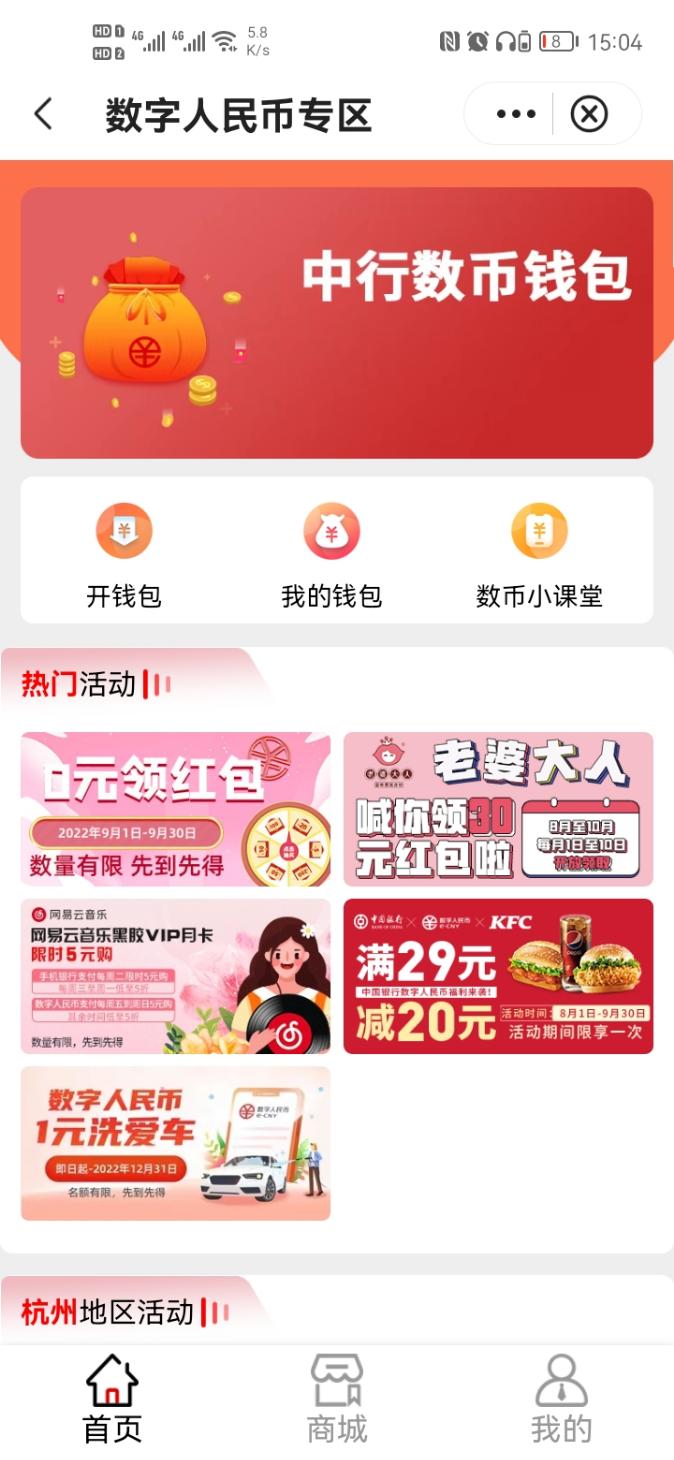Switch to the 首页 tab
Viewport: 674px width, 1460px height.
tap(112, 1399)
